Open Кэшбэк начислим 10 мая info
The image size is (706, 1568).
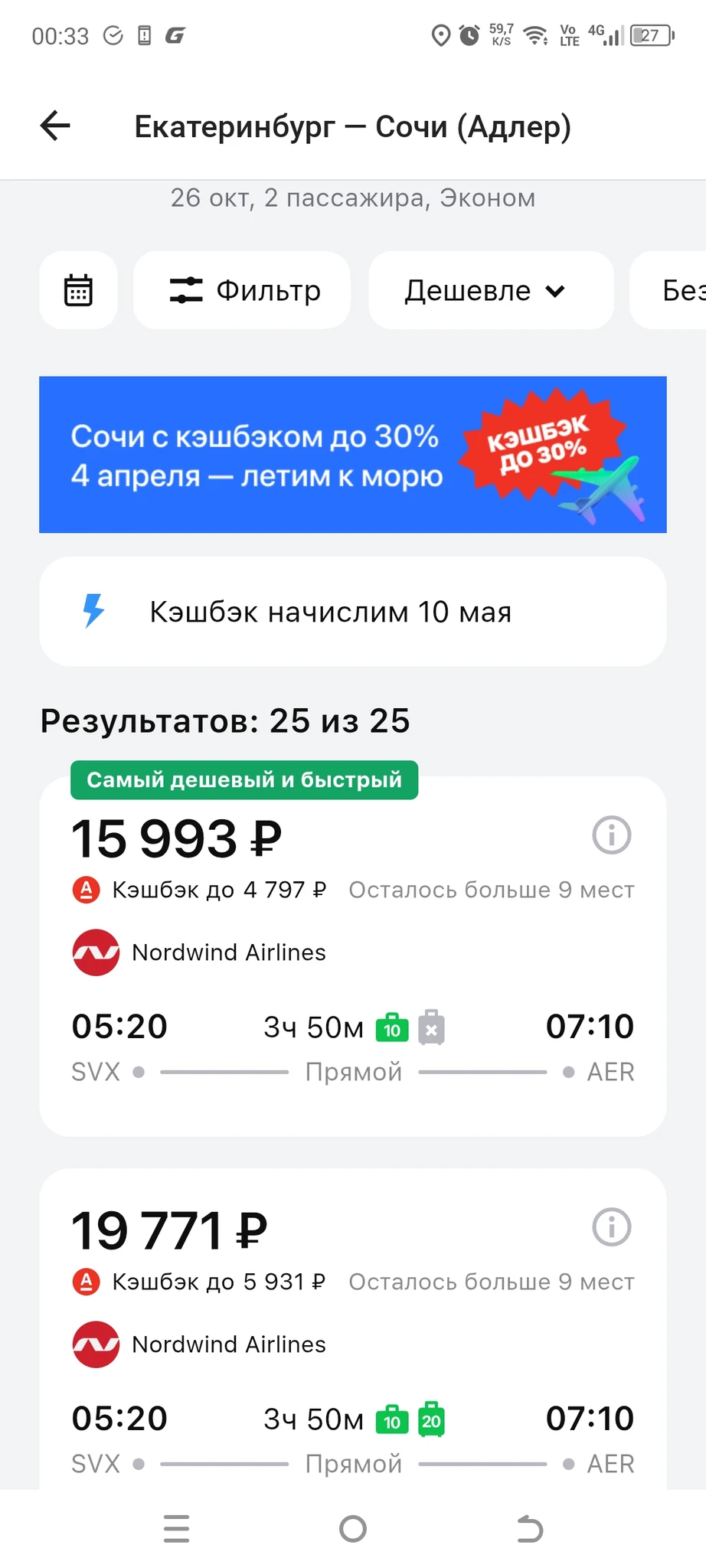[352, 612]
